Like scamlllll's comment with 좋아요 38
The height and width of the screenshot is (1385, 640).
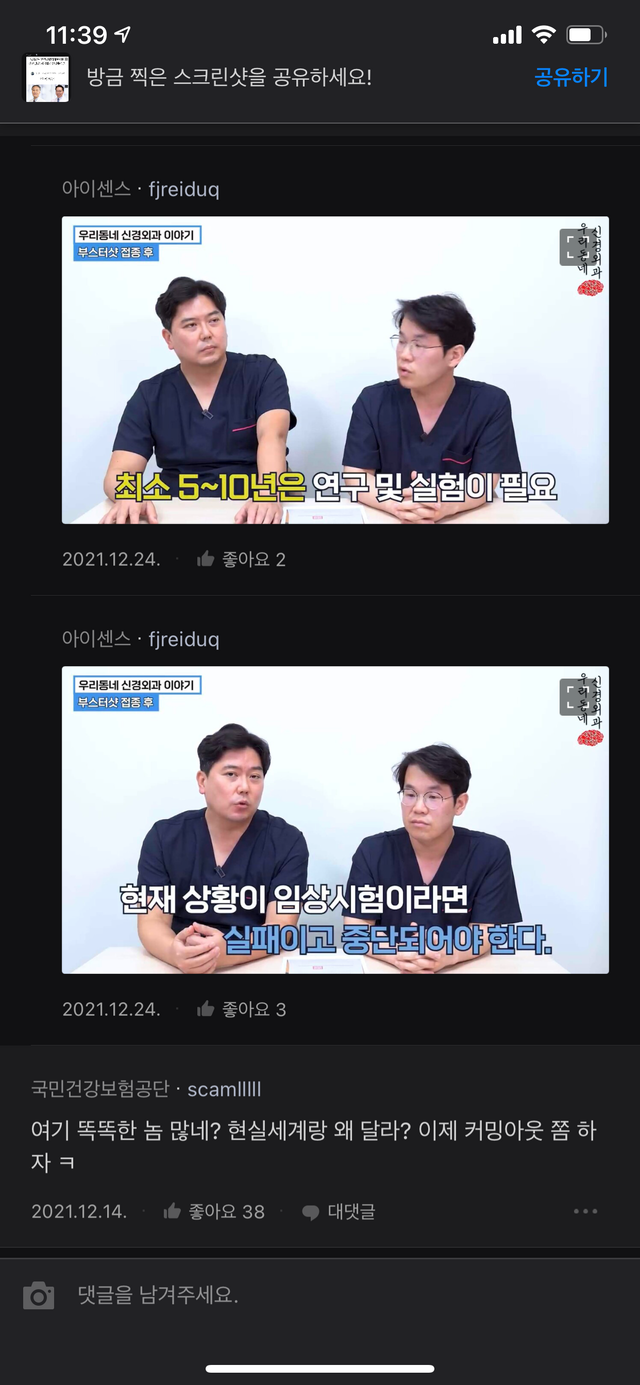coord(214,1212)
